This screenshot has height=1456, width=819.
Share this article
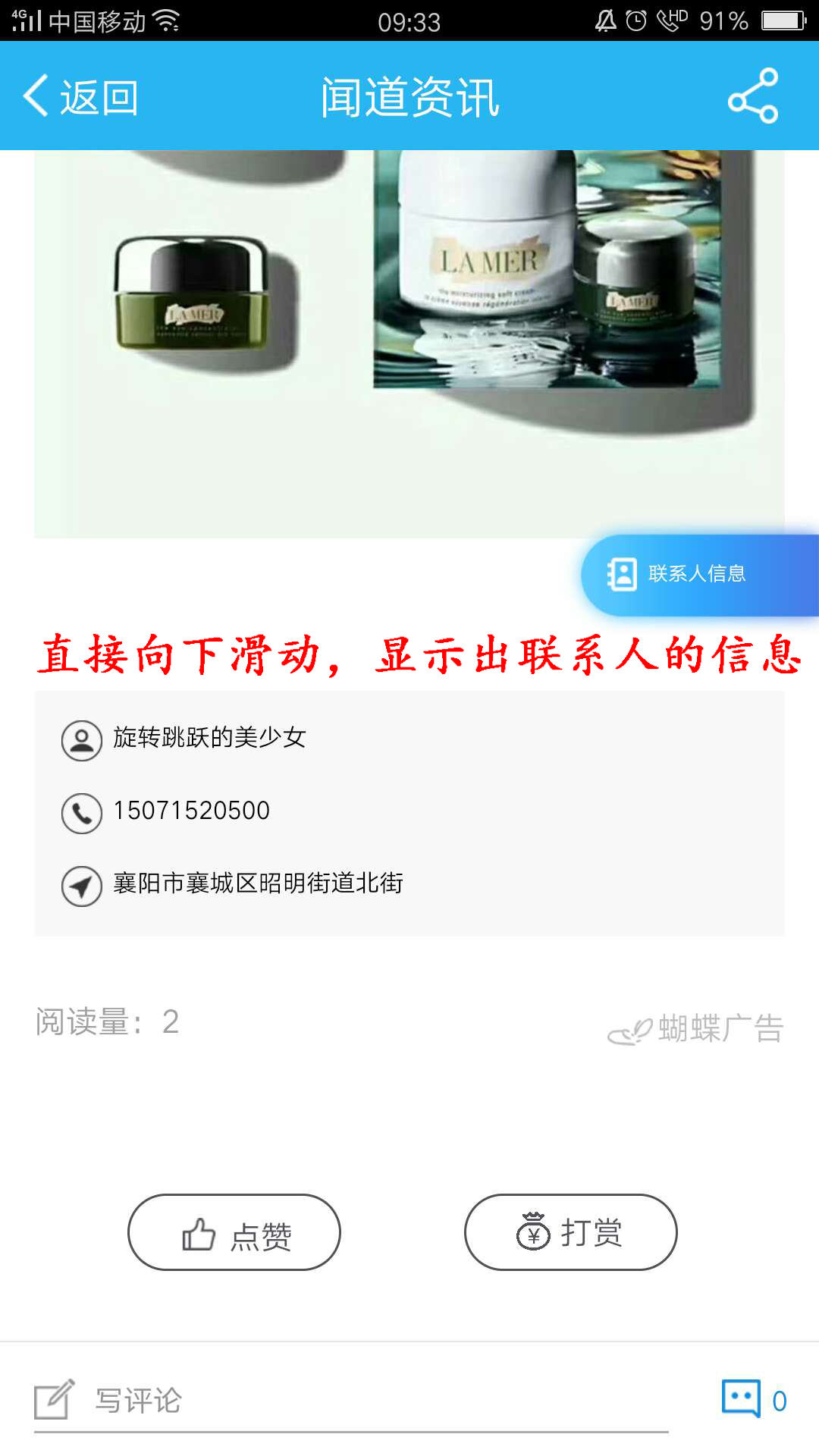(753, 96)
